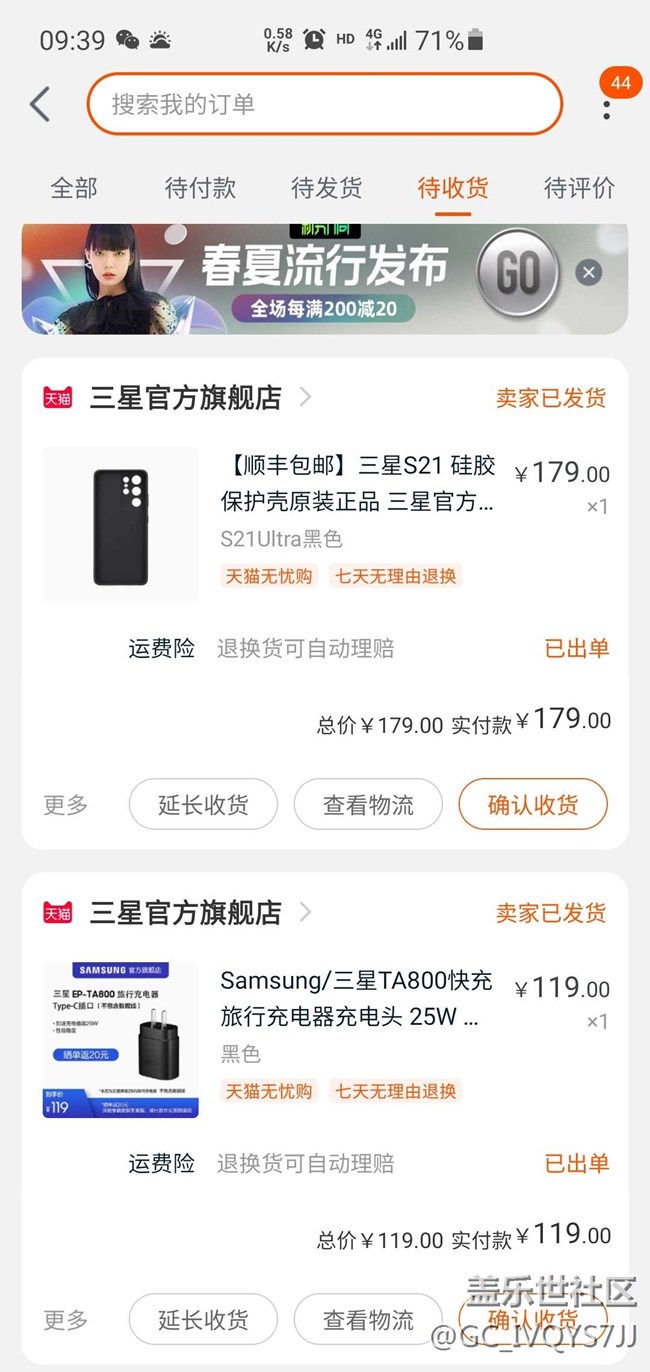Open 三星官方旗舰店 above the TA800 charger order
The width and height of the screenshot is (650, 1372).
[186, 913]
